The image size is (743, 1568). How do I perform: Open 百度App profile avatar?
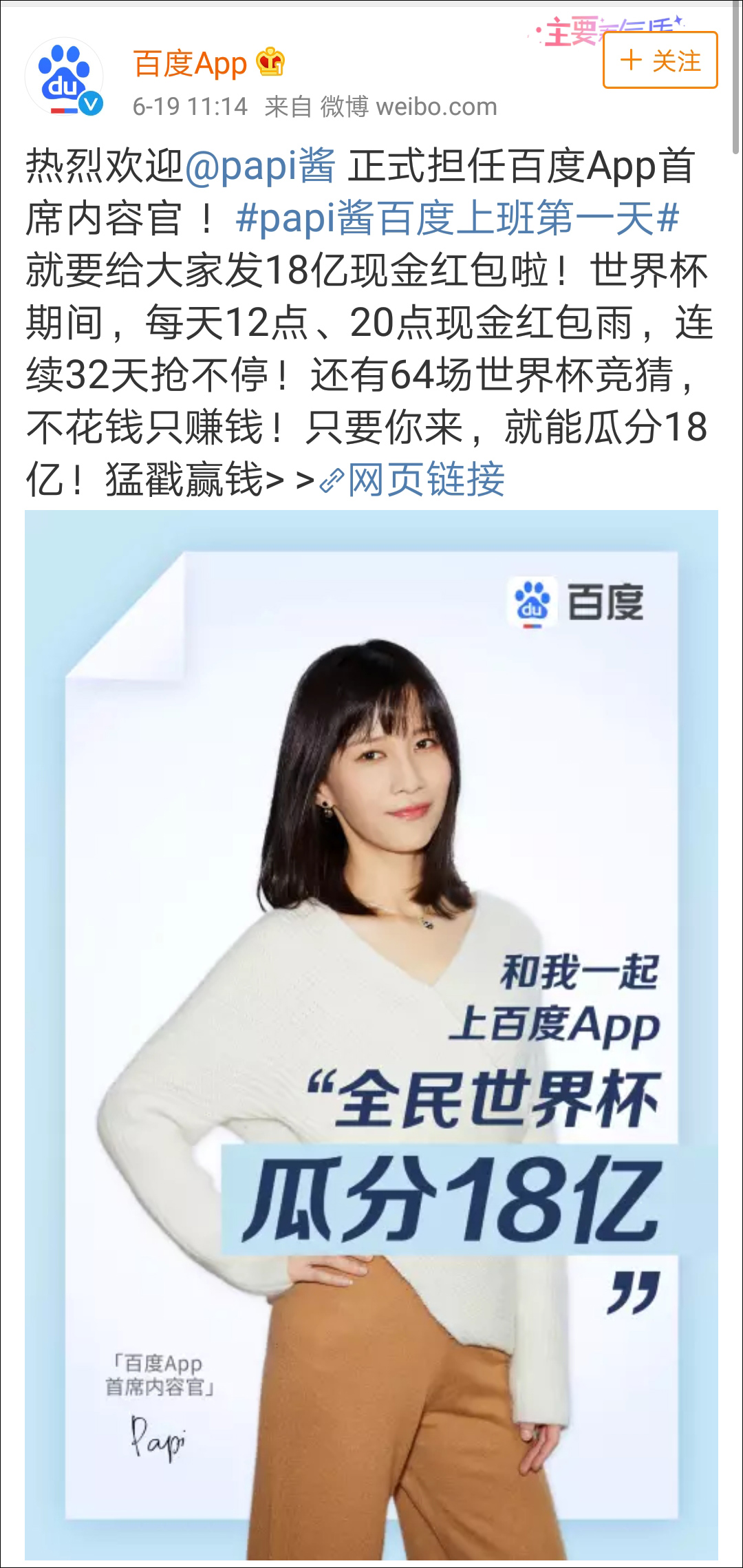click(x=64, y=77)
